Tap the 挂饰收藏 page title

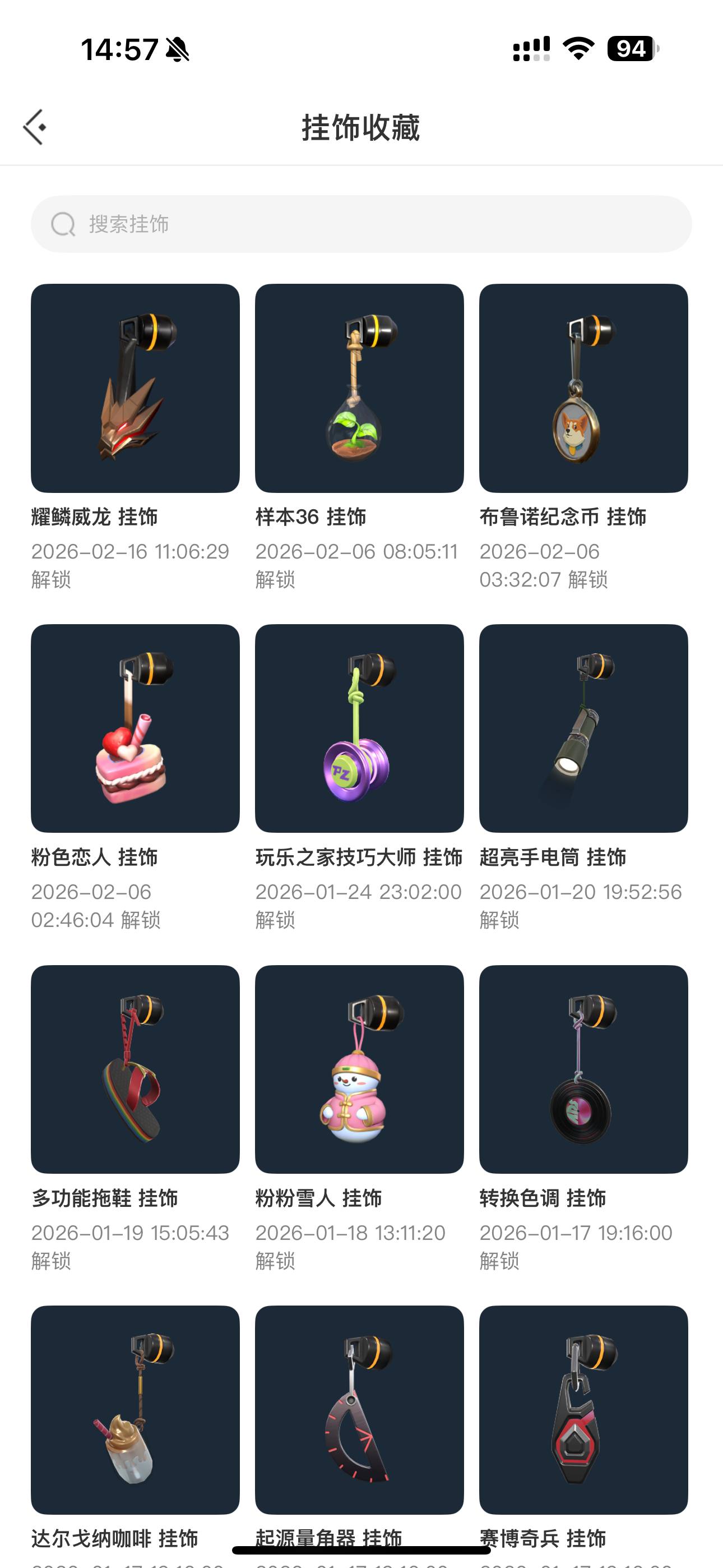point(361,127)
